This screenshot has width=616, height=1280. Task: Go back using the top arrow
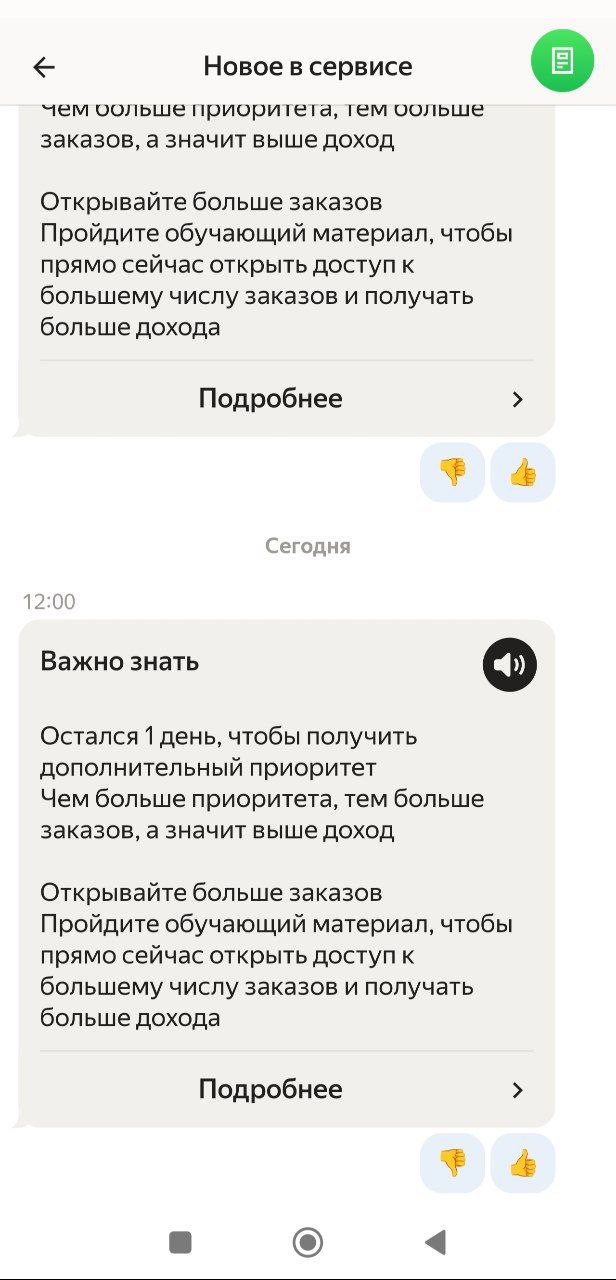click(44, 67)
